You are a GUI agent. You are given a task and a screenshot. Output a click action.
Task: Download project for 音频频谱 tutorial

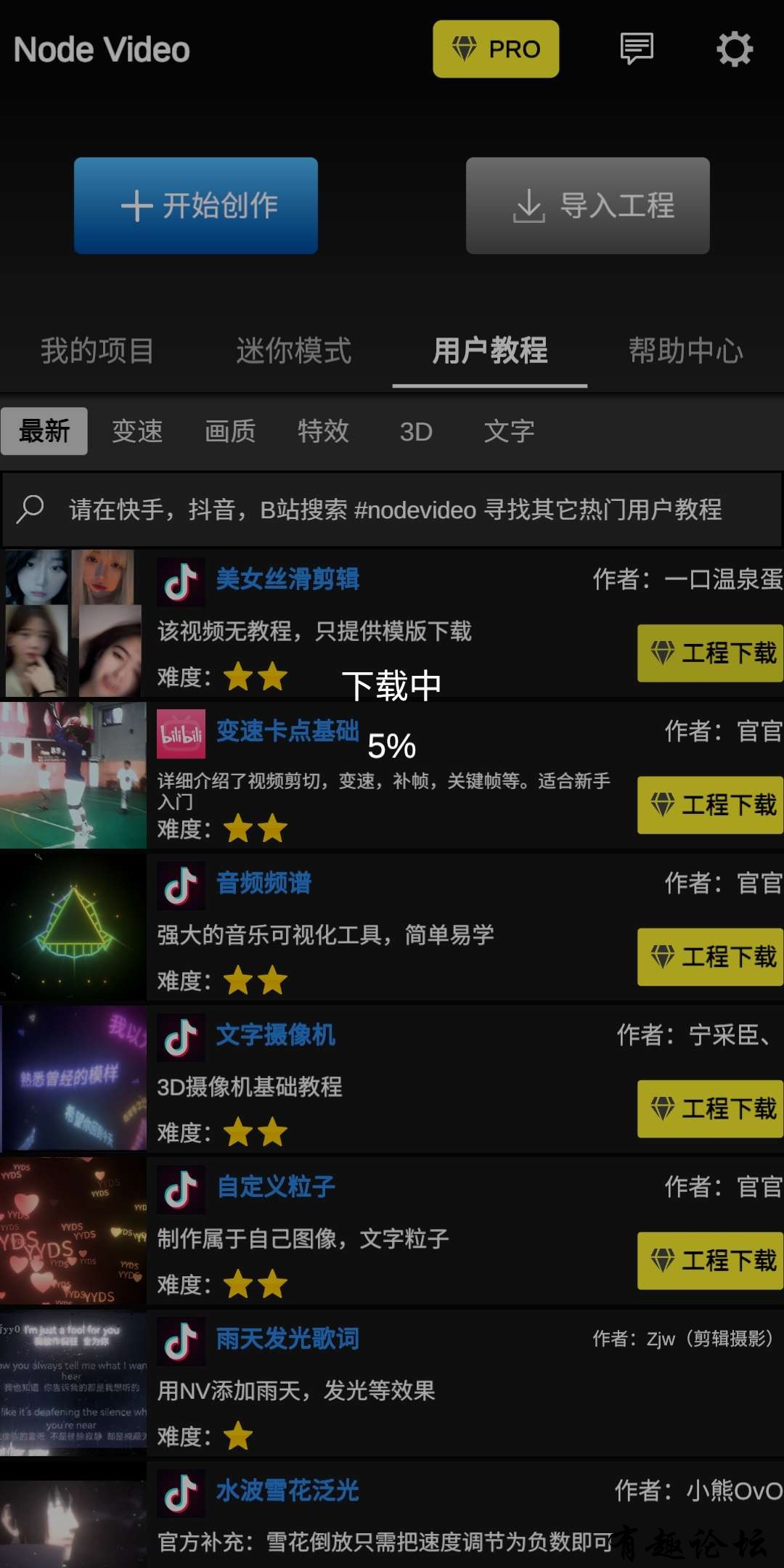point(710,957)
